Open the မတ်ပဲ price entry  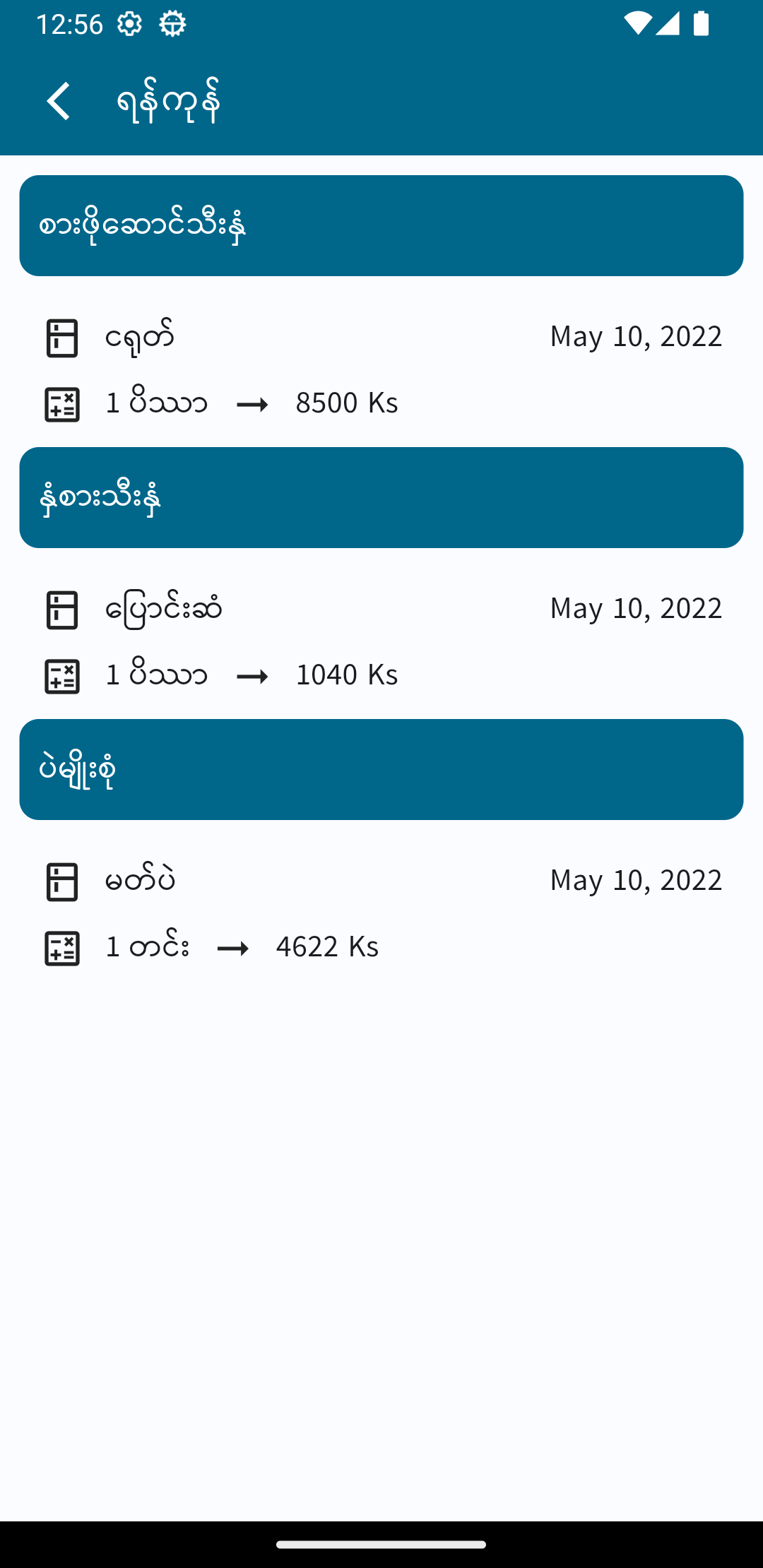coord(381,913)
